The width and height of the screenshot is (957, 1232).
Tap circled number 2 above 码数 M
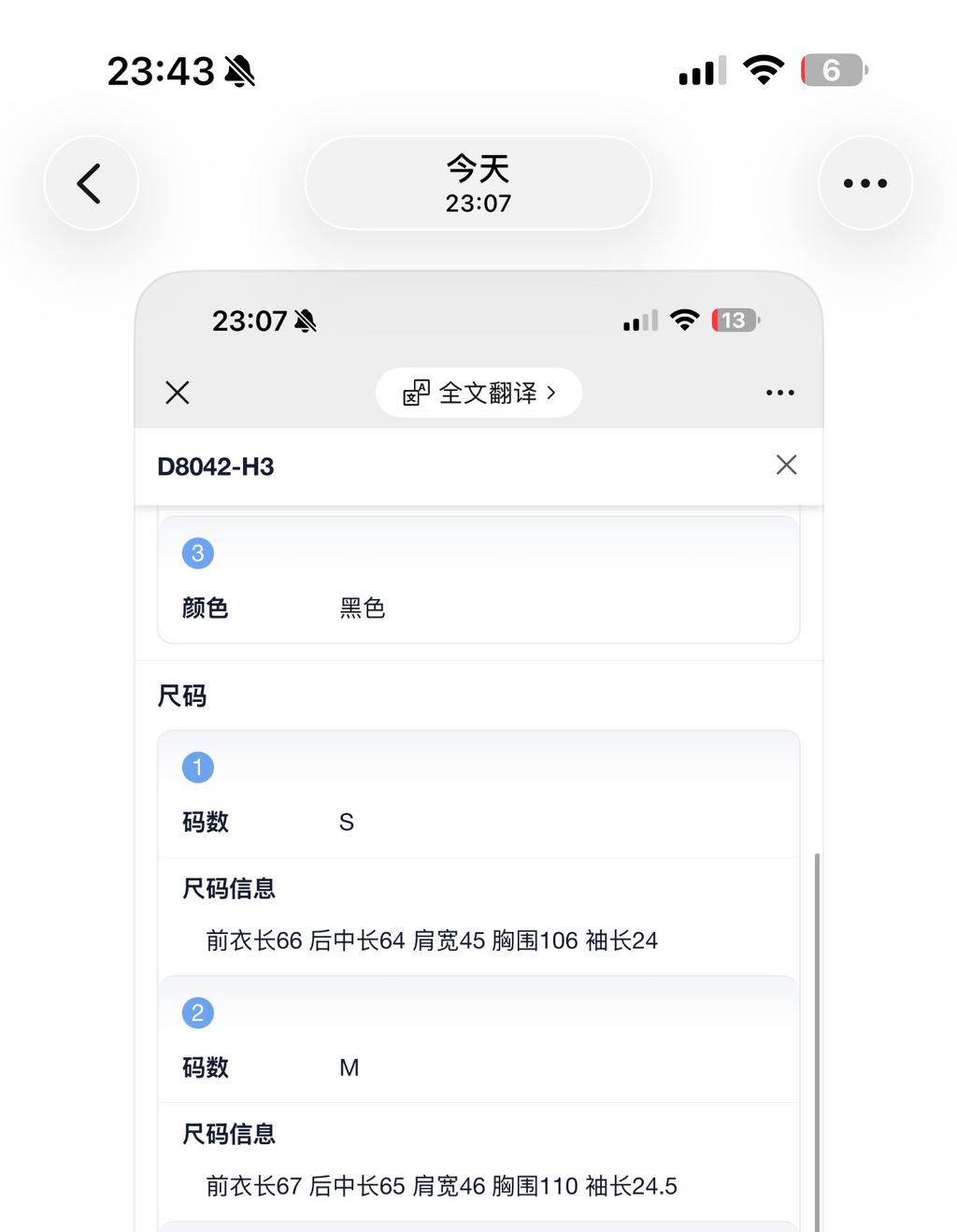[196, 1011]
